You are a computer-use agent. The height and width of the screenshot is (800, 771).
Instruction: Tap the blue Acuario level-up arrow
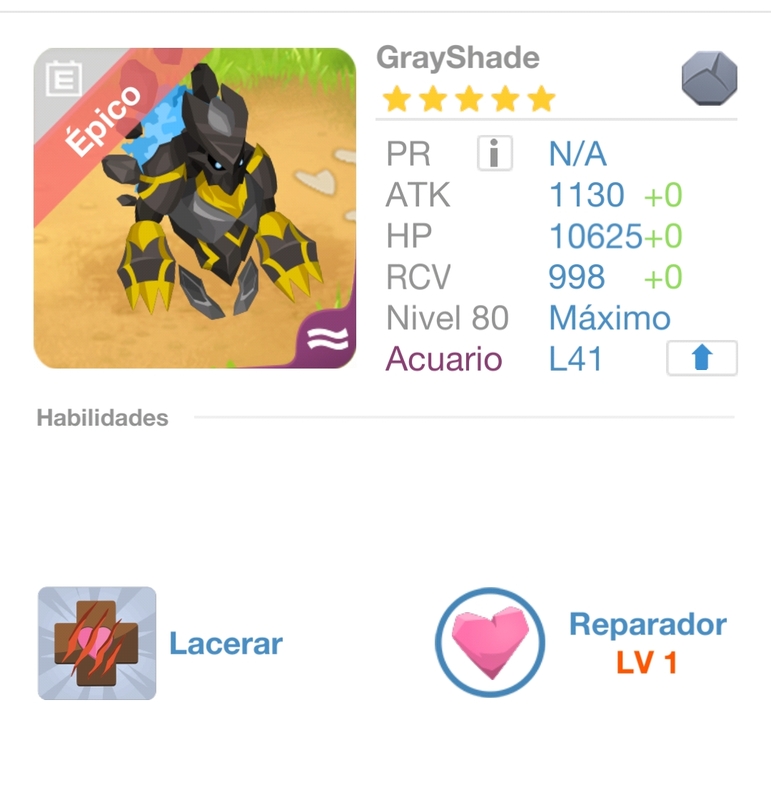701,359
